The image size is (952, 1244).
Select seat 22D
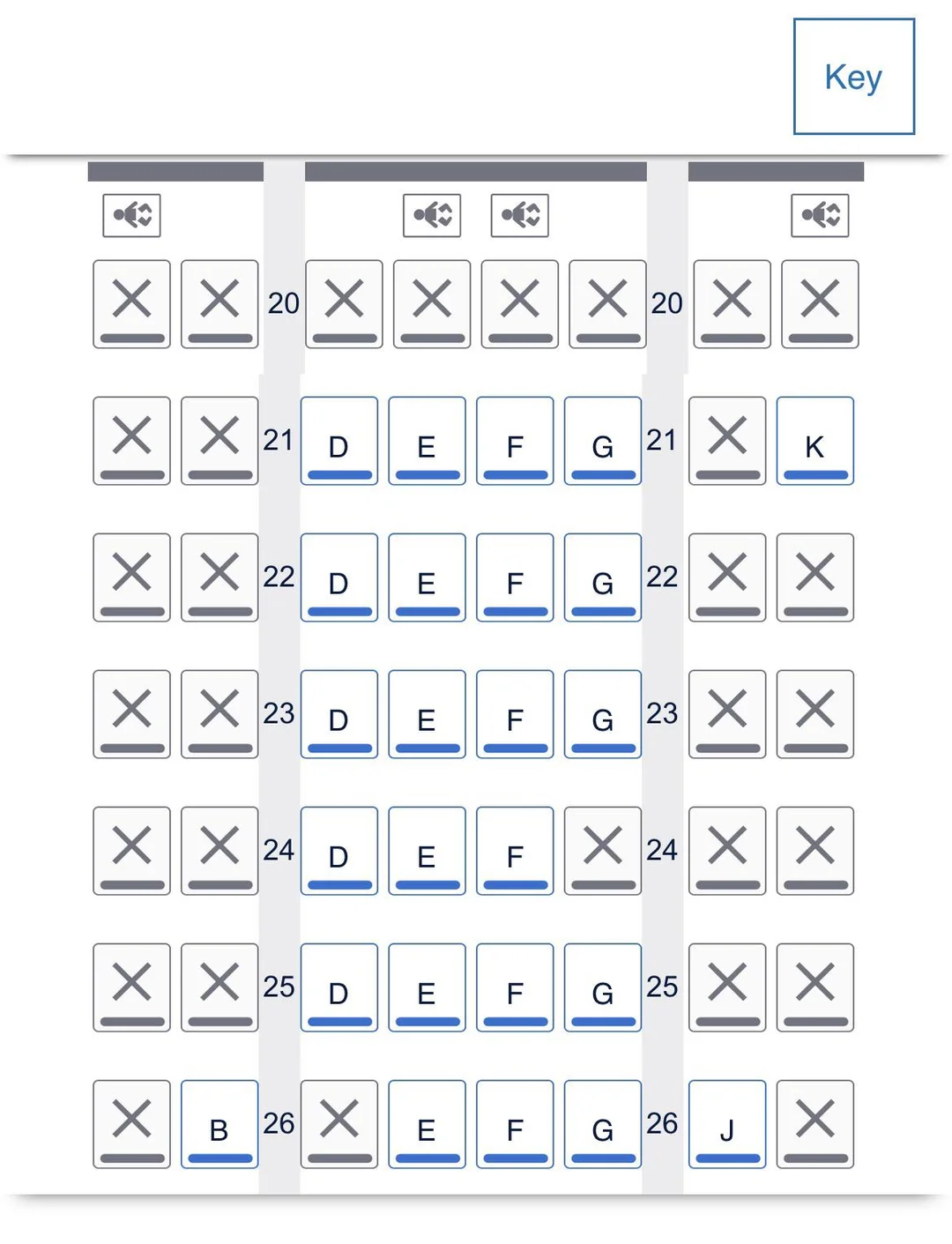[338, 577]
